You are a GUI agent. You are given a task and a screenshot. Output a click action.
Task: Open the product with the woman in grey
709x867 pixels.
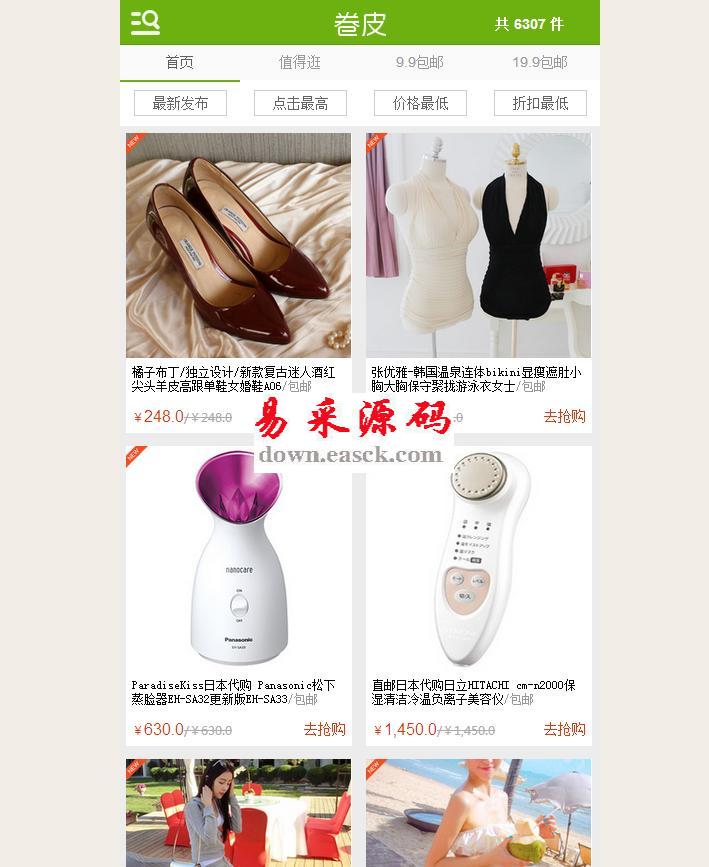coord(238,813)
